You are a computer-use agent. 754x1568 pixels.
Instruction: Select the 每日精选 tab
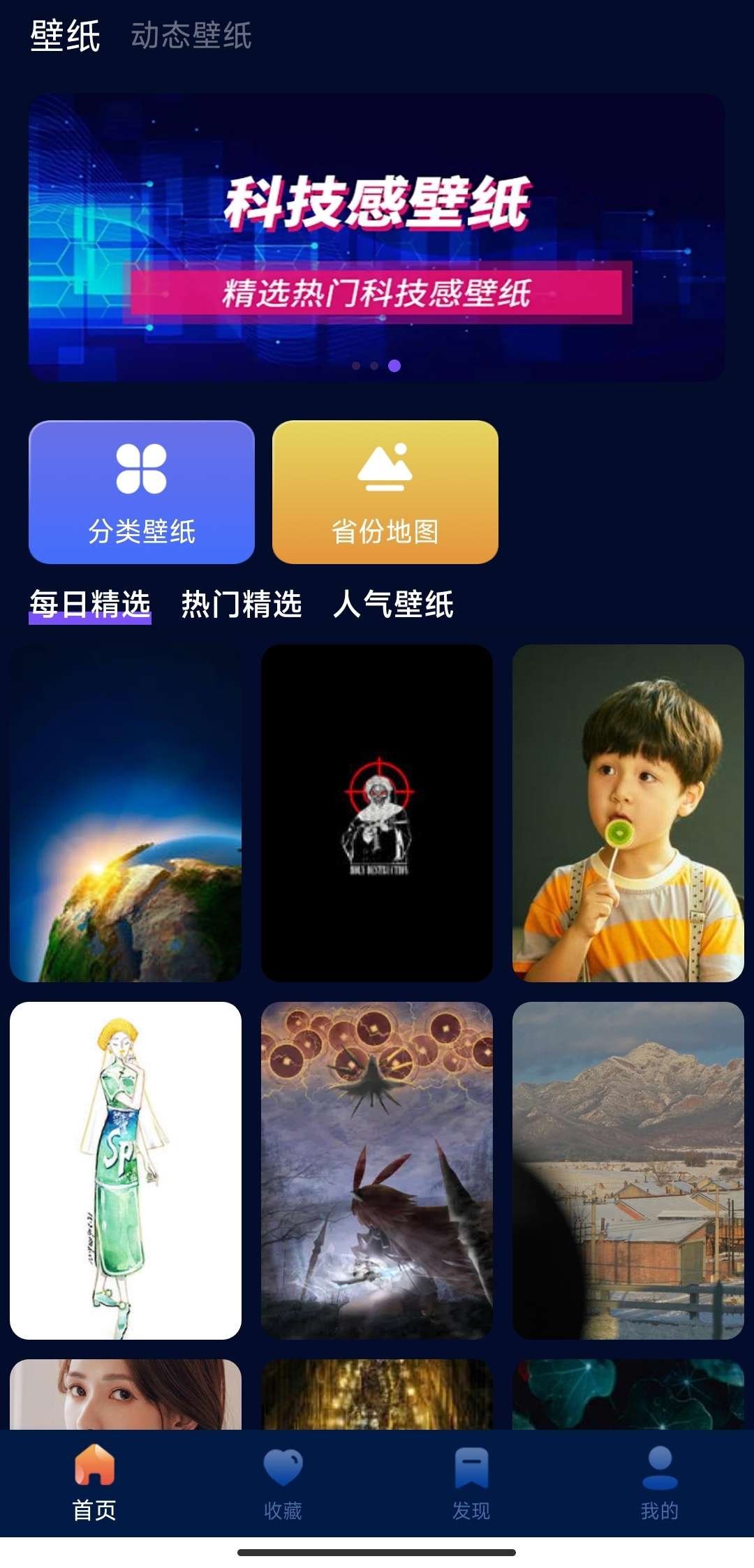pos(90,604)
